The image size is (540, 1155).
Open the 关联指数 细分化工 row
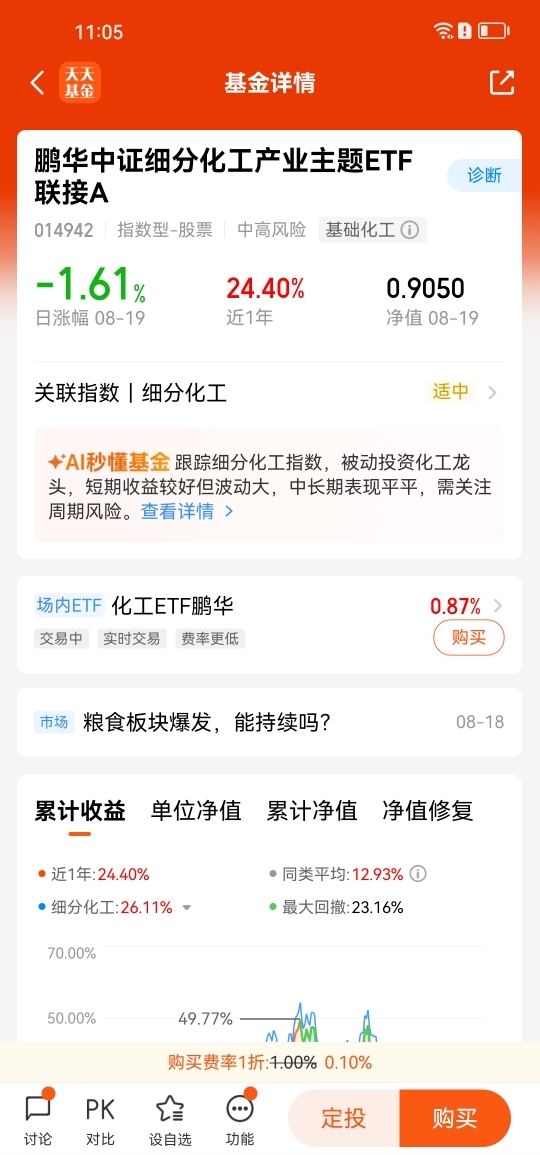click(270, 393)
